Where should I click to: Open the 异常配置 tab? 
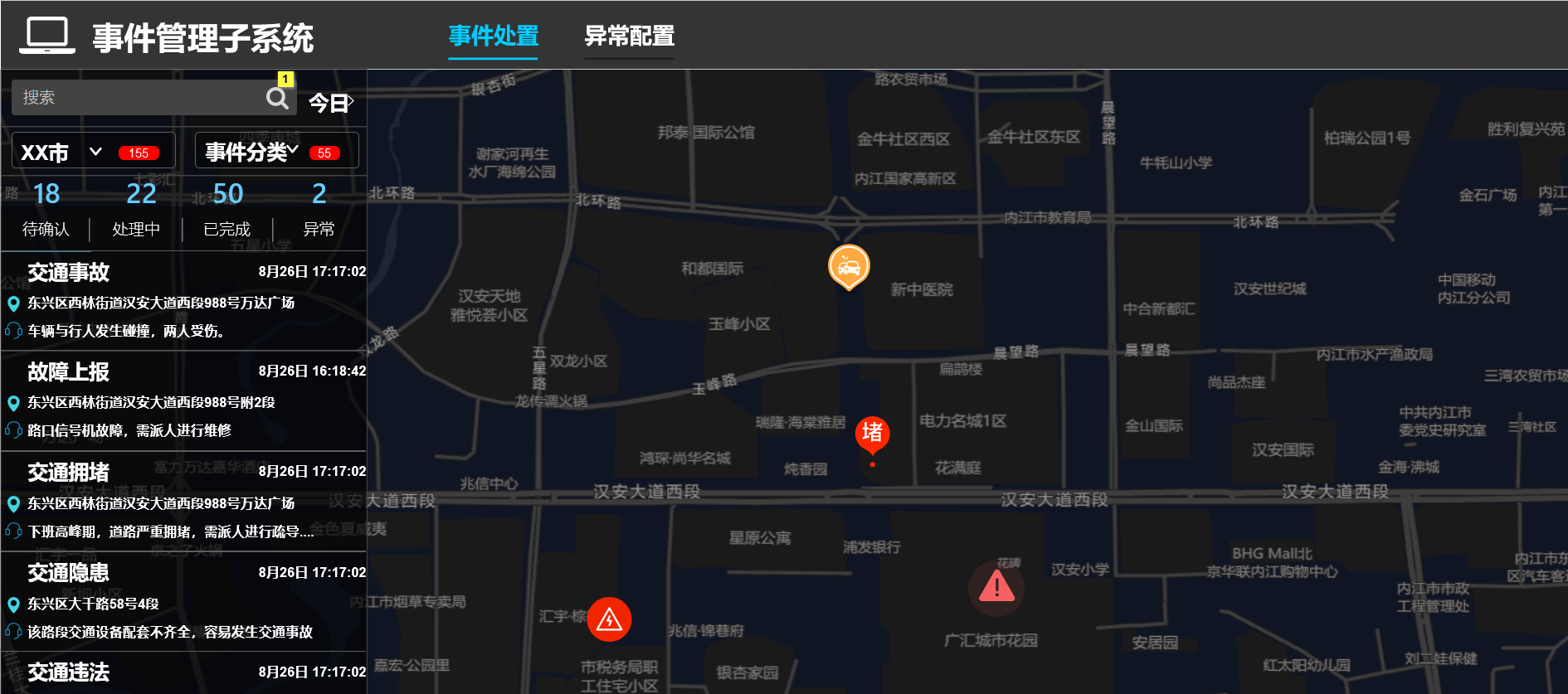pyautogui.click(x=629, y=36)
